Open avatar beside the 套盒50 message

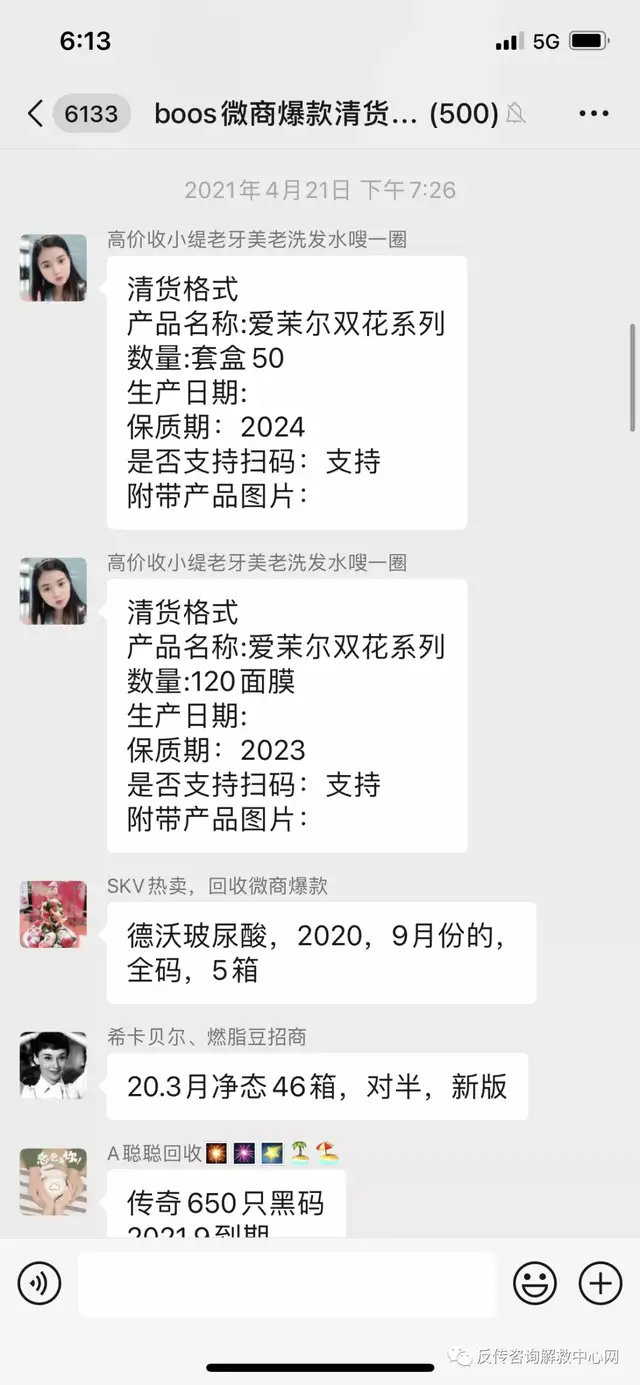tap(53, 268)
